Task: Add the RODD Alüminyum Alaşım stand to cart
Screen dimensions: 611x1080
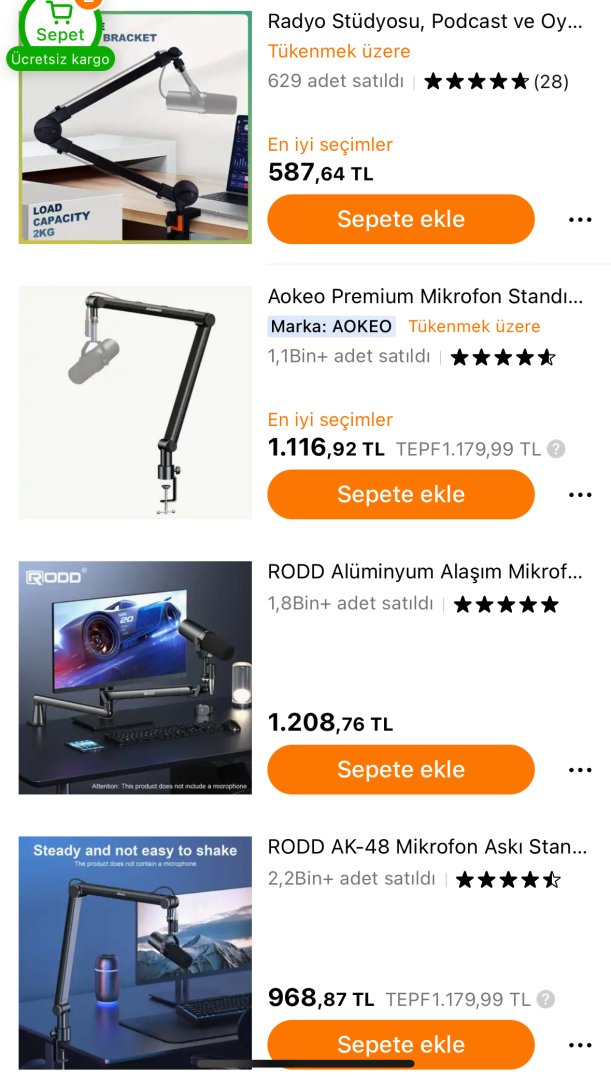Action: (401, 769)
